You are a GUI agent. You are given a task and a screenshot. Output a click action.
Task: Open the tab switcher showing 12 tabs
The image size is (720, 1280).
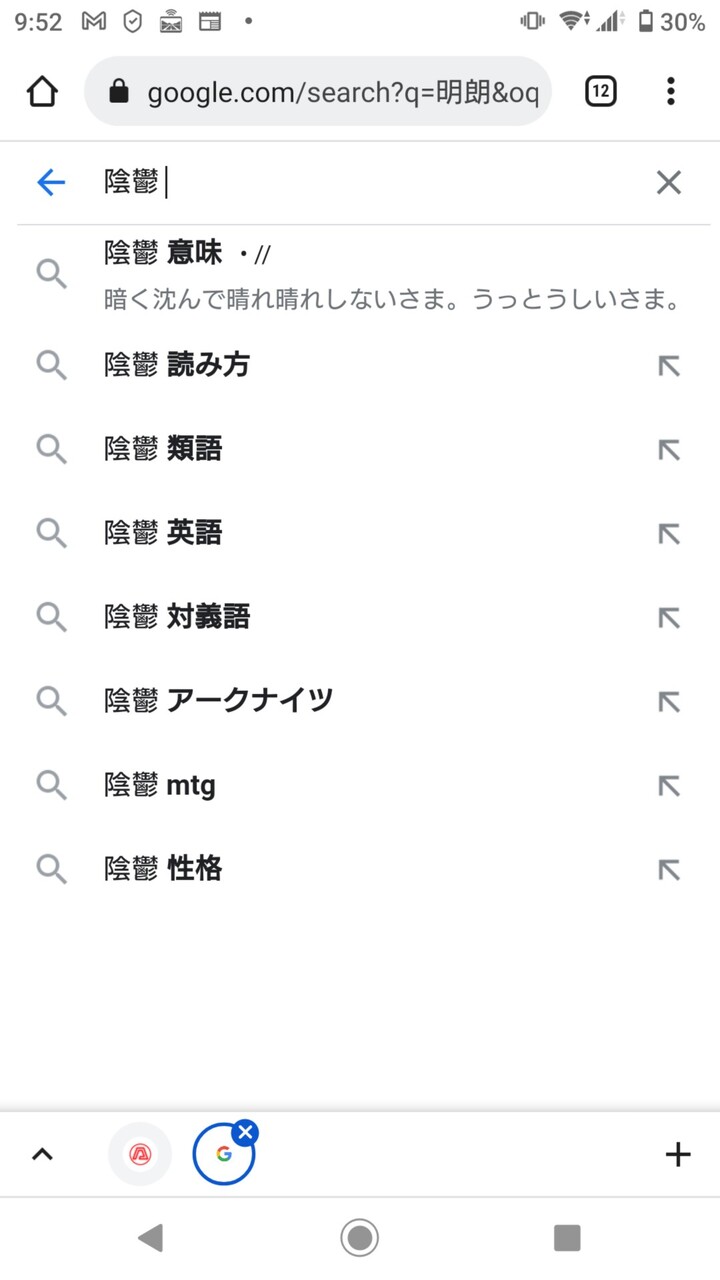[600, 92]
